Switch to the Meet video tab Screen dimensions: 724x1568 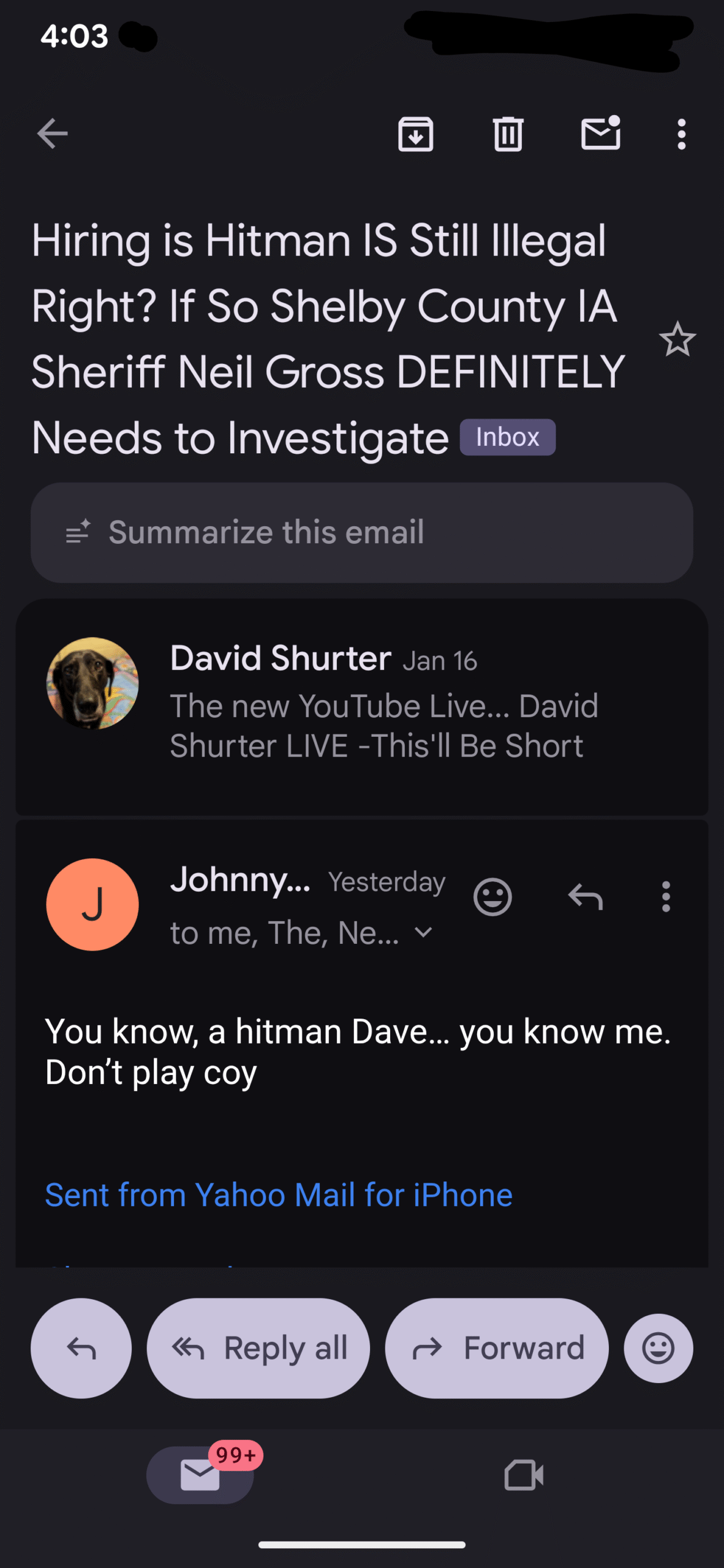(x=524, y=1475)
